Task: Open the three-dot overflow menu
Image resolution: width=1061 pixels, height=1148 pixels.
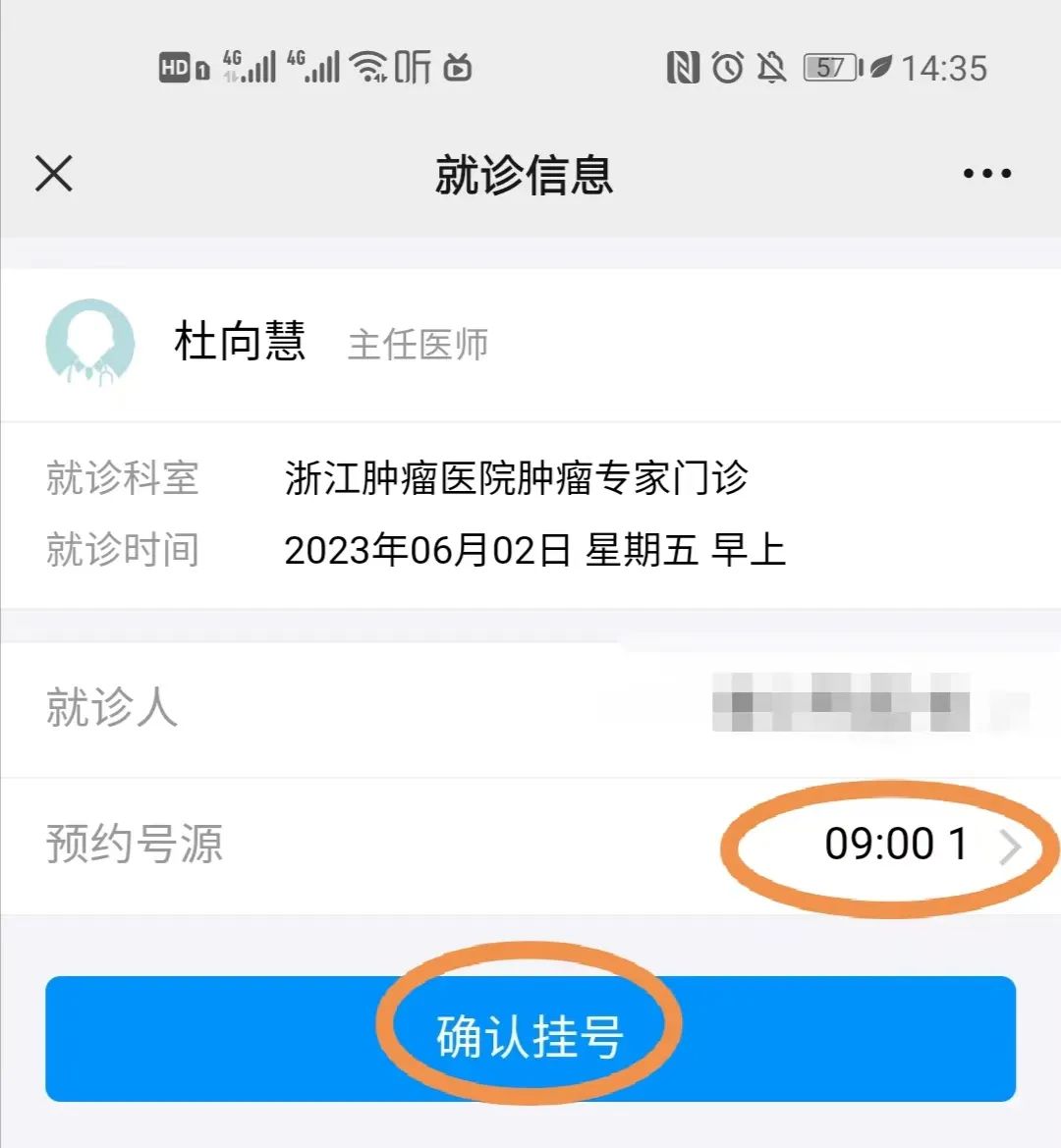Action: 986,174
